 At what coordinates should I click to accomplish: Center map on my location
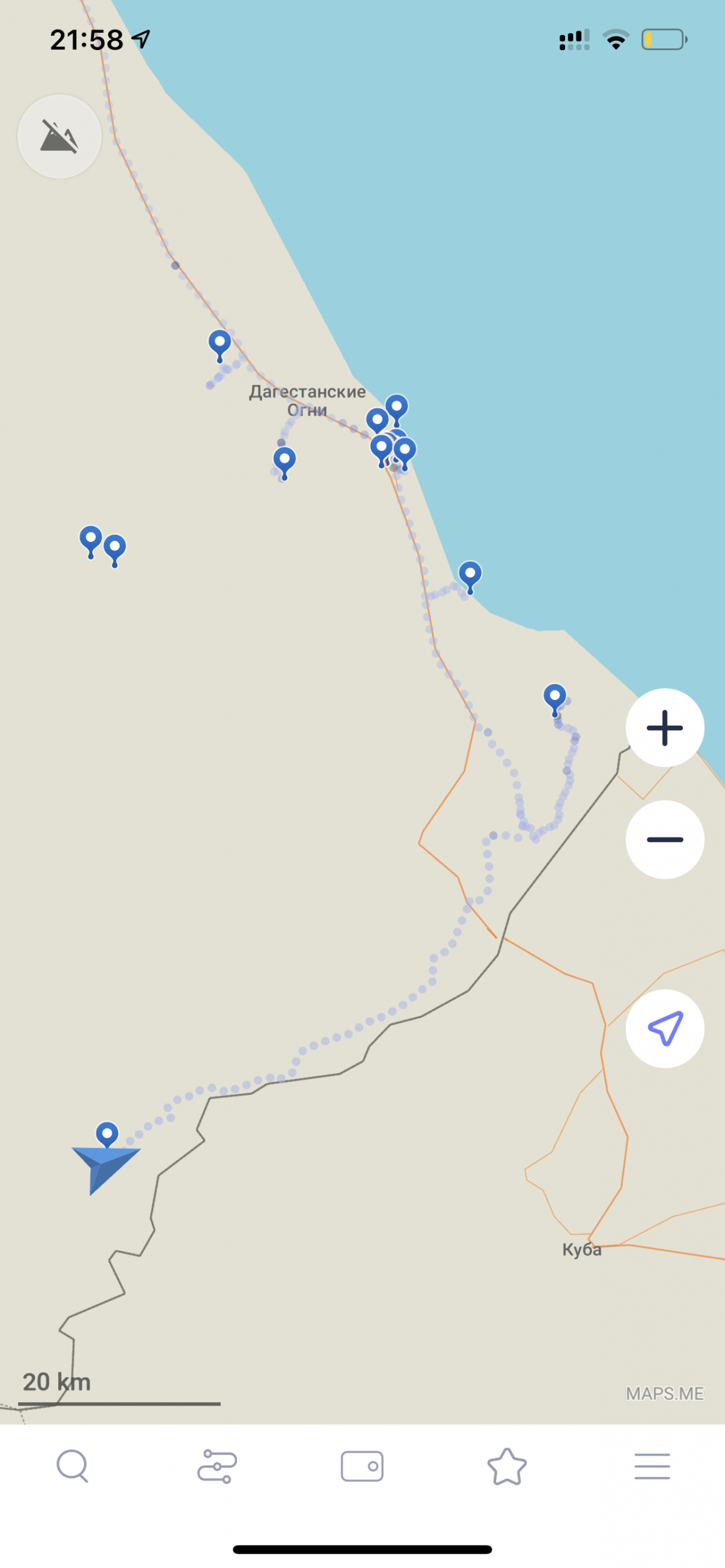[x=665, y=1029]
